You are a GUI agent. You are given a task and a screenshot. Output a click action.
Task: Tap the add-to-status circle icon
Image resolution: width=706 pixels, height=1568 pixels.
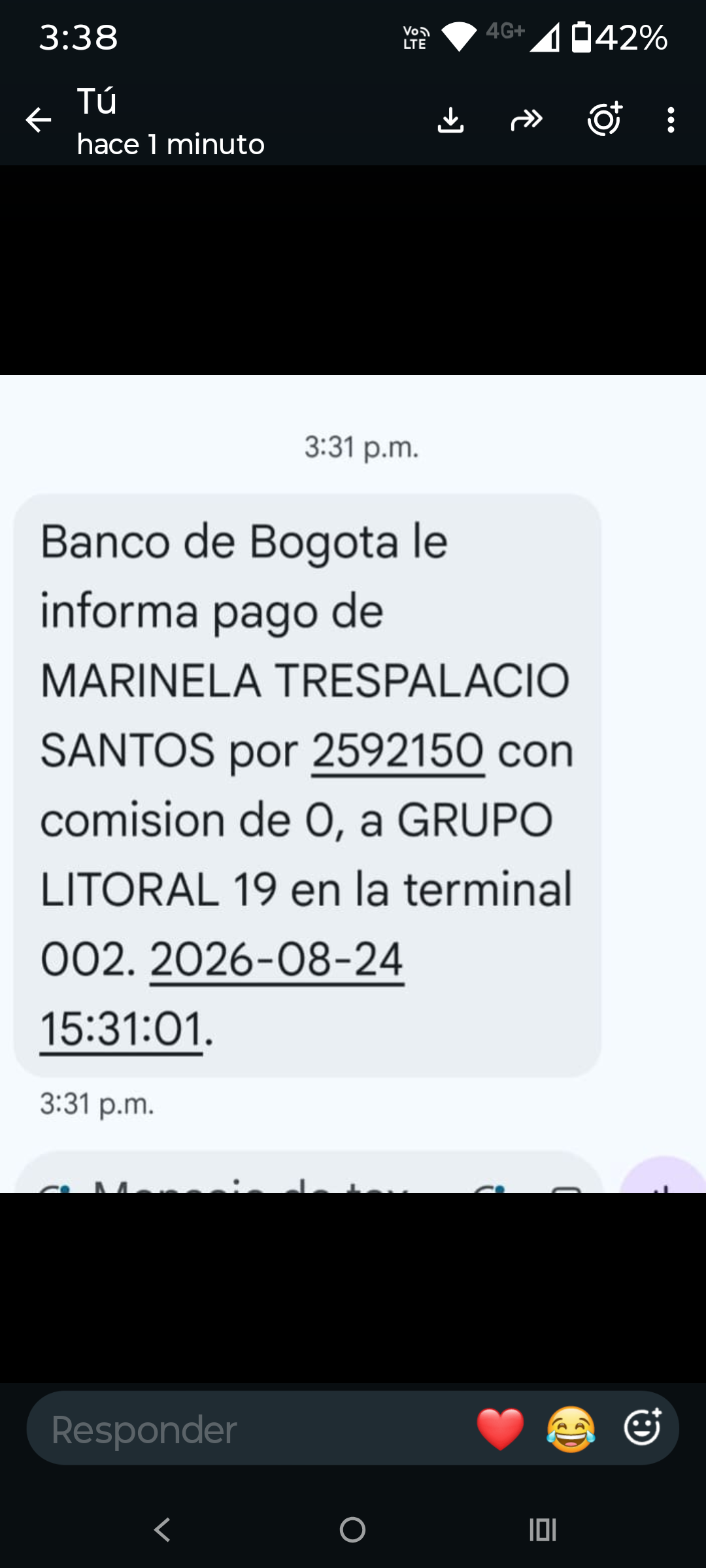605,119
